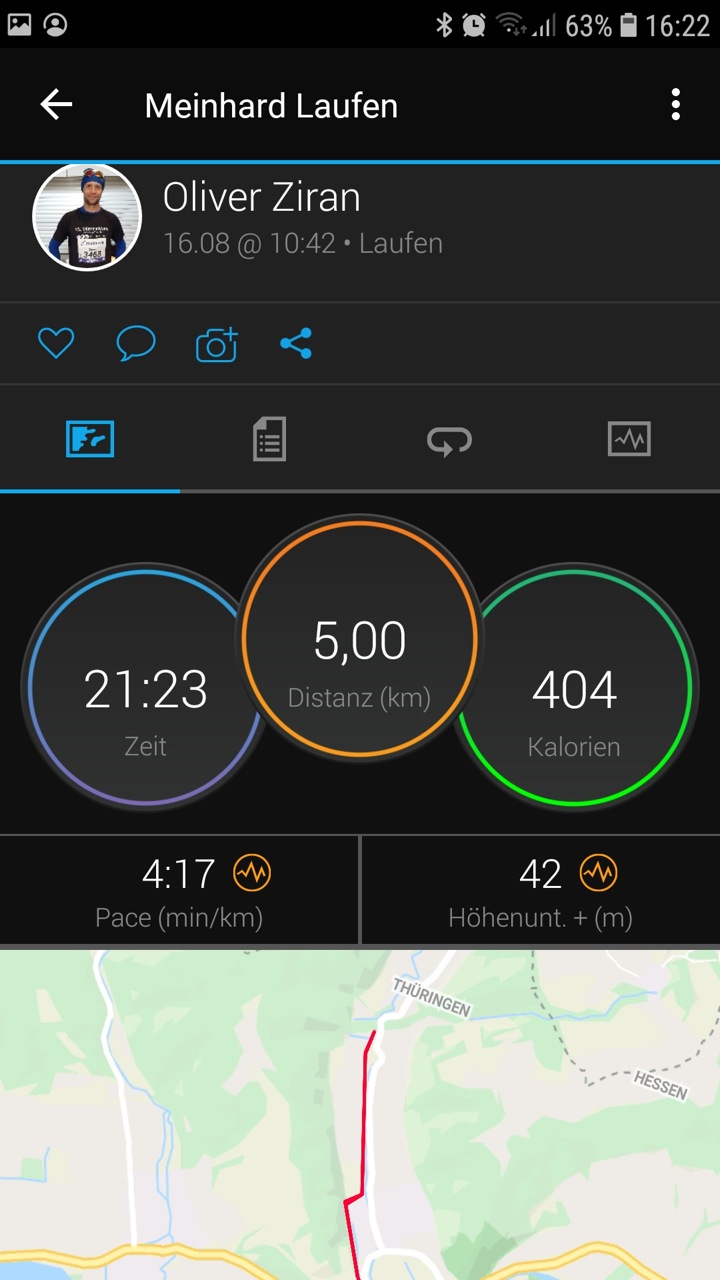Switch to the laps tab
This screenshot has height=1280, width=720.
pyautogui.click(x=449, y=440)
